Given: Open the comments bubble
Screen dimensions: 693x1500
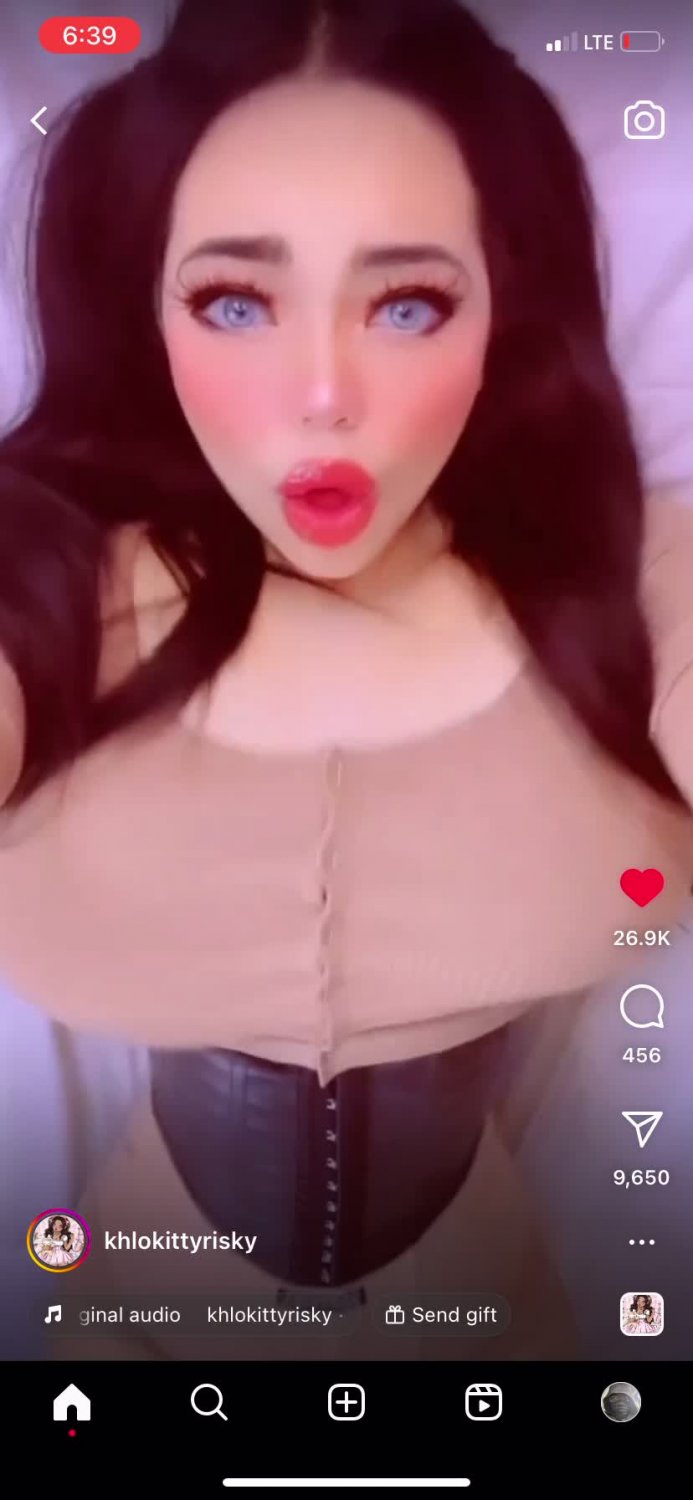Looking at the screenshot, I should coord(642,1007).
